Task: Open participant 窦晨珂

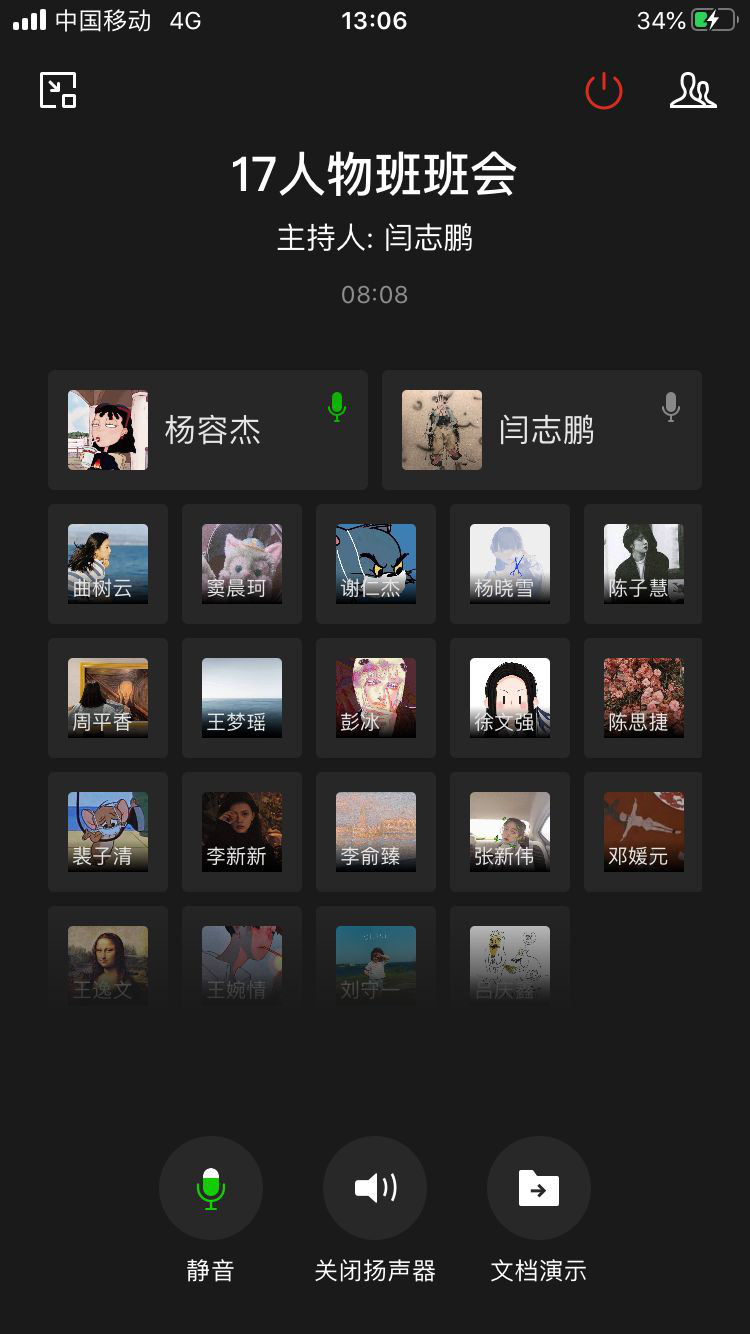Action: coord(242,564)
